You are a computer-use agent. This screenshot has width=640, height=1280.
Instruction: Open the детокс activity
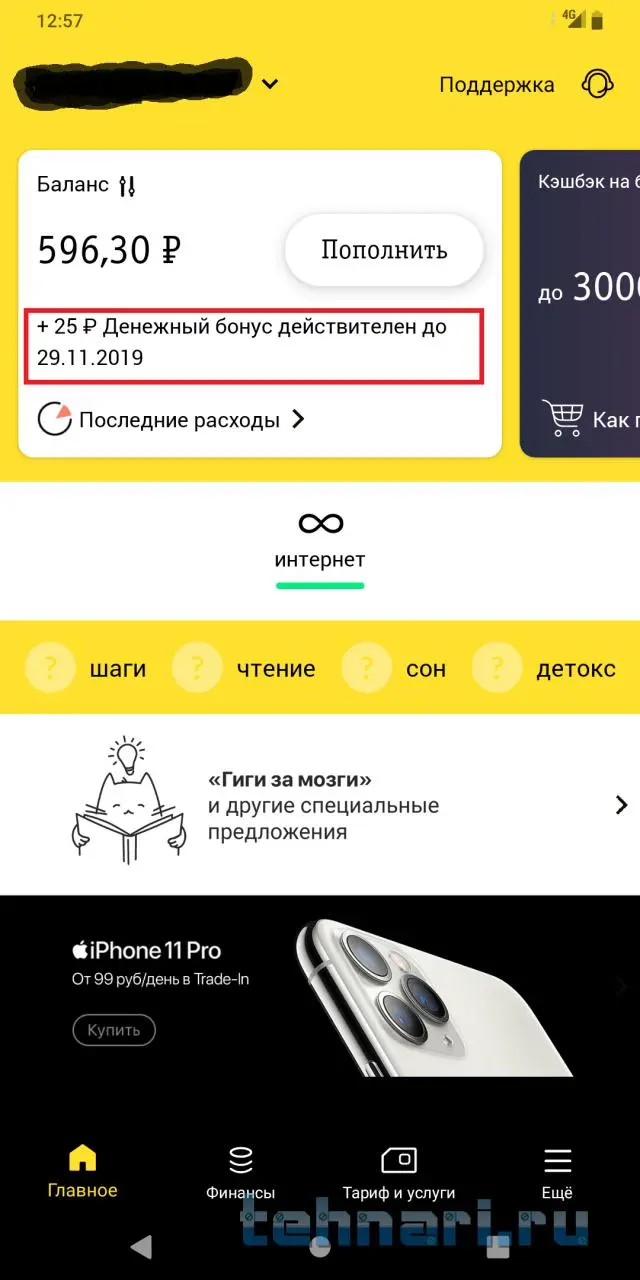click(x=547, y=668)
